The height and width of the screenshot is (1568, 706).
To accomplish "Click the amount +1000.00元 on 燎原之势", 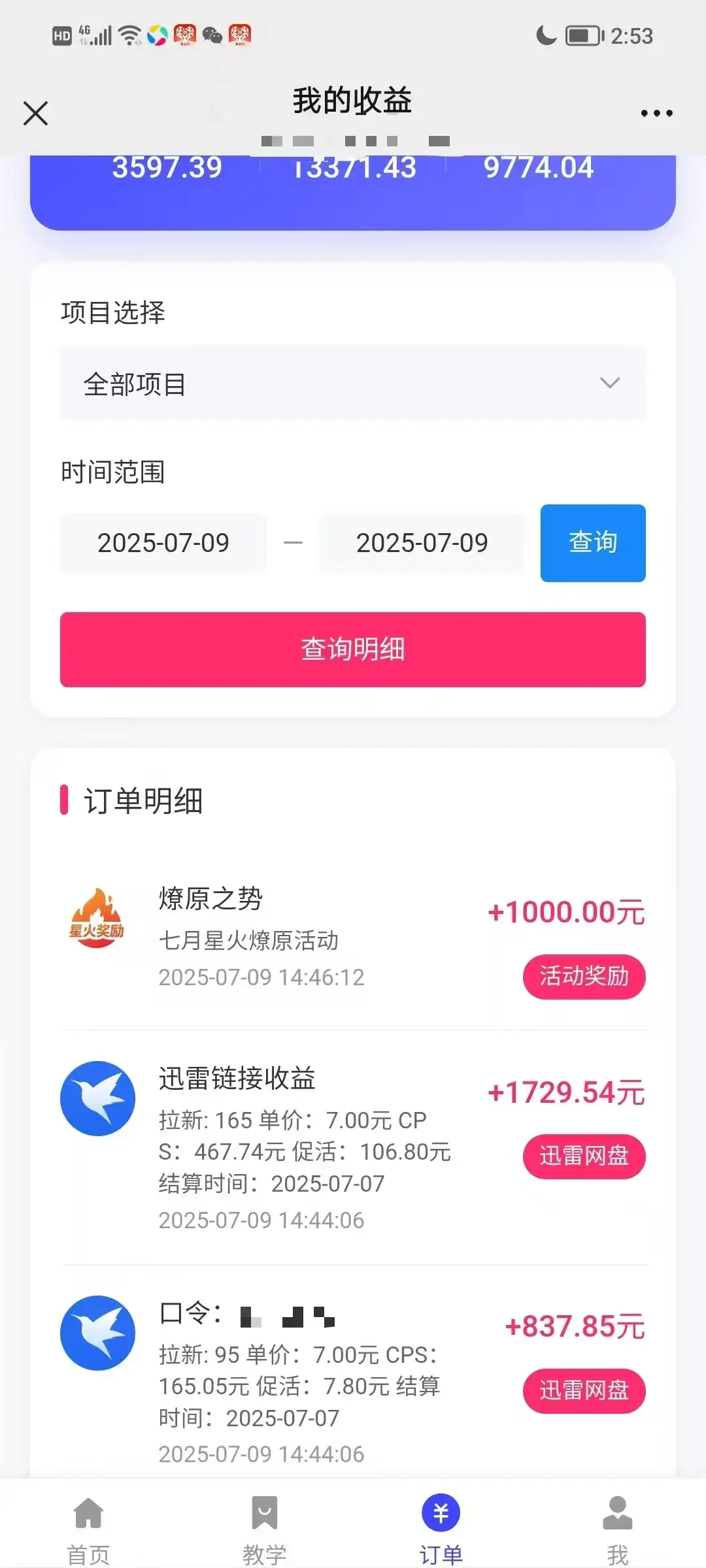I will coord(566,911).
